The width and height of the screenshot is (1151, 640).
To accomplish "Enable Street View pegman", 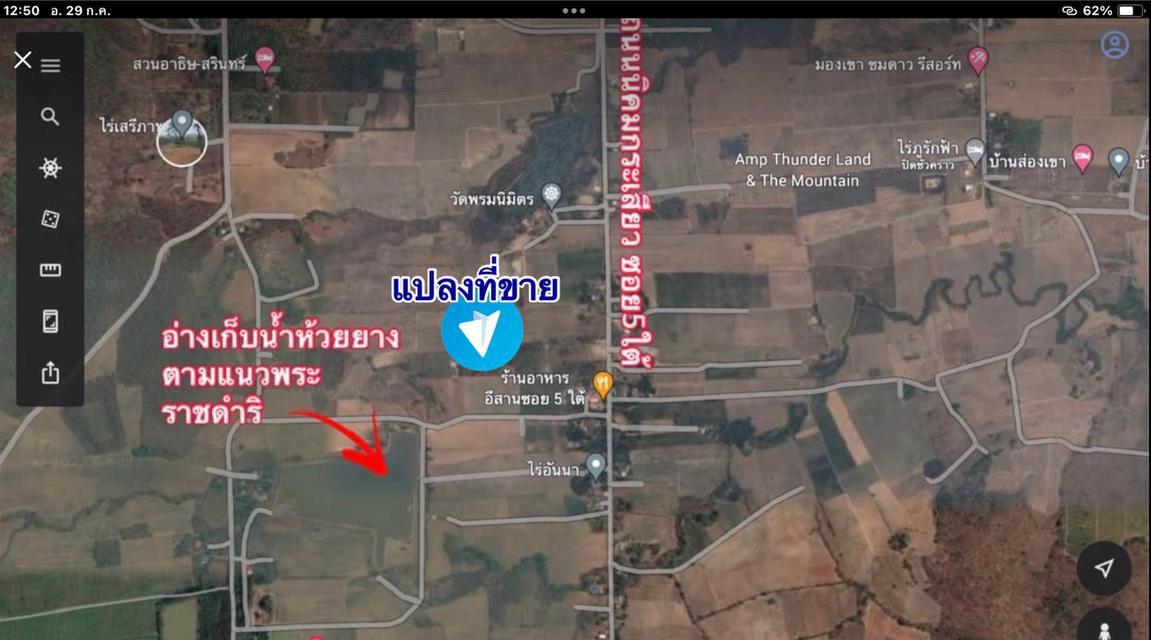I will (x=1104, y=629).
